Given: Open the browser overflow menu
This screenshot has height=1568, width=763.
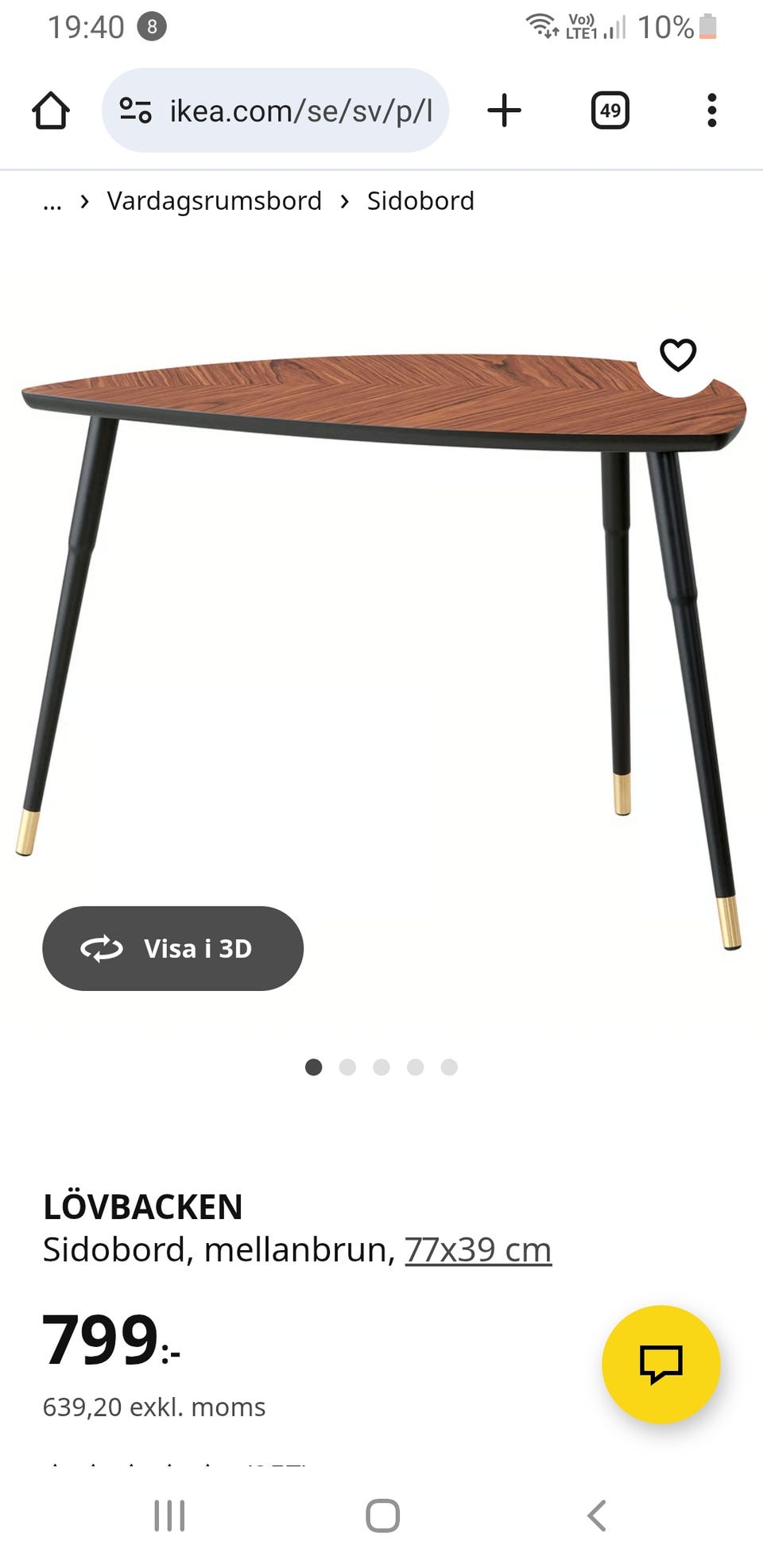Looking at the screenshot, I should (711, 110).
